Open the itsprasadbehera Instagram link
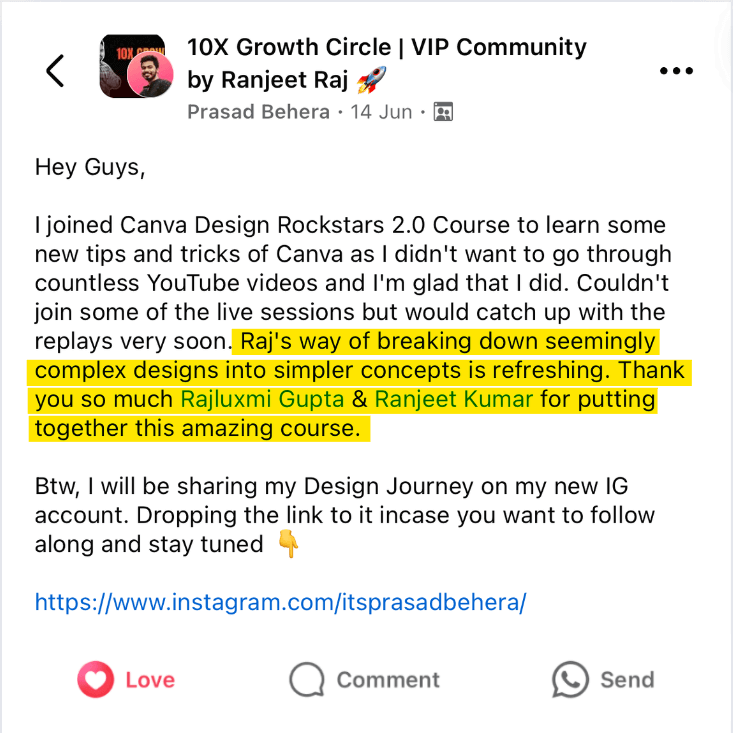Viewport: 733px width, 733px height. coord(280,602)
